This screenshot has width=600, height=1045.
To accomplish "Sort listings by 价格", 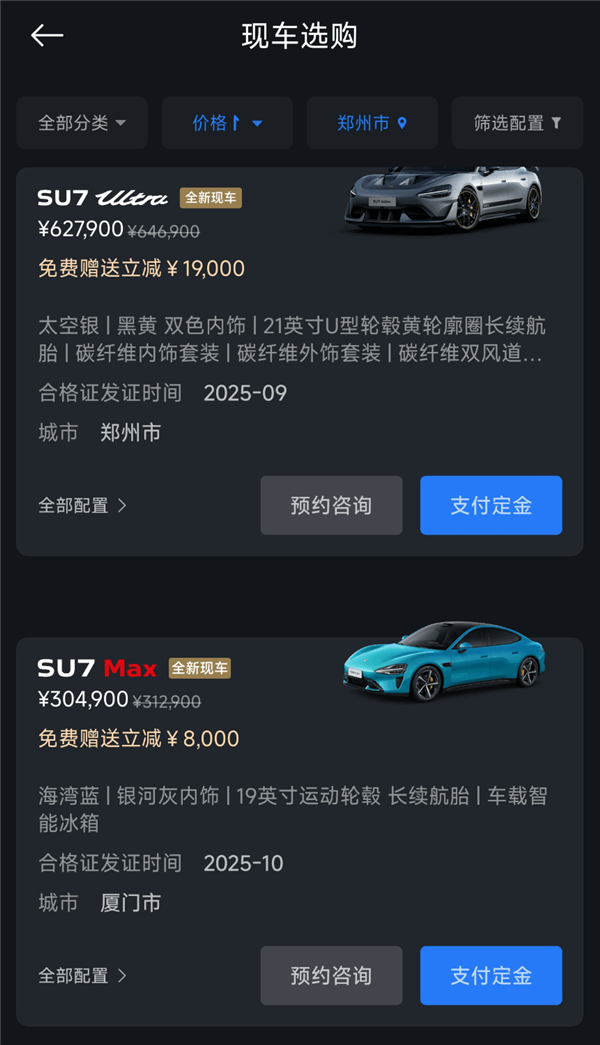I will click(x=227, y=123).
